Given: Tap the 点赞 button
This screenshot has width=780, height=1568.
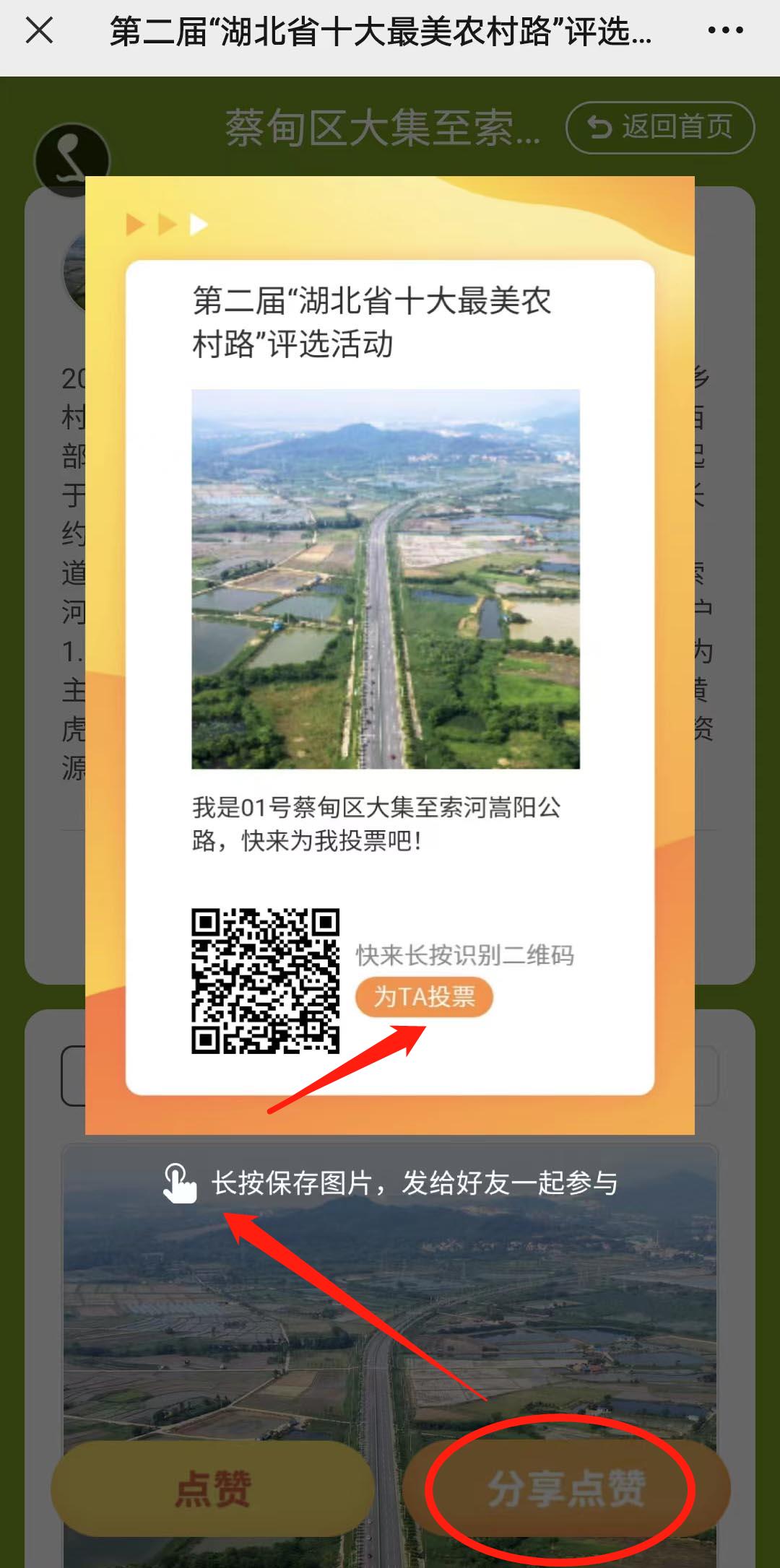Looking at the screenshot, I should click(212, 1489).
